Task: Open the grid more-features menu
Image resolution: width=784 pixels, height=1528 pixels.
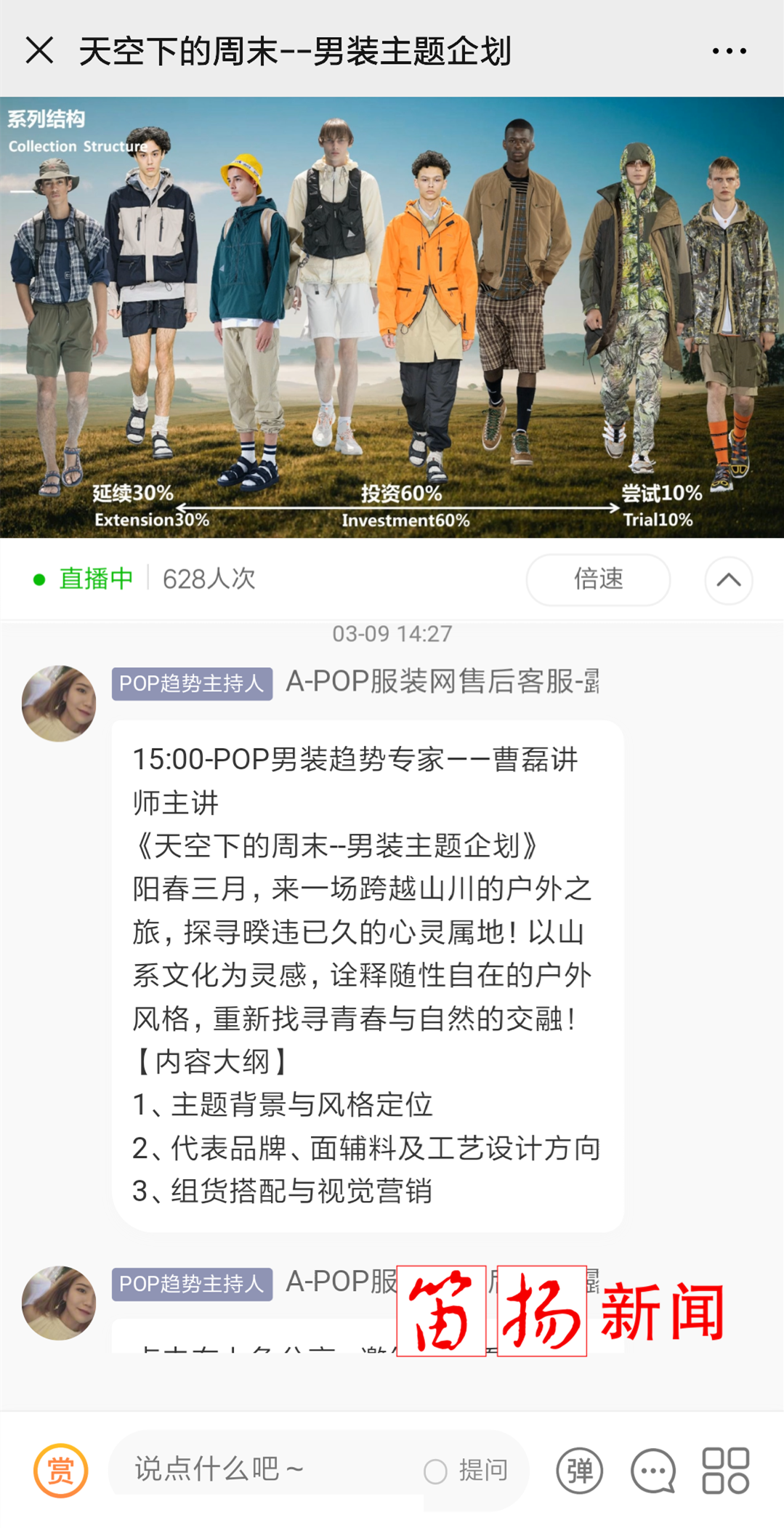Action: coord(725,1471)
